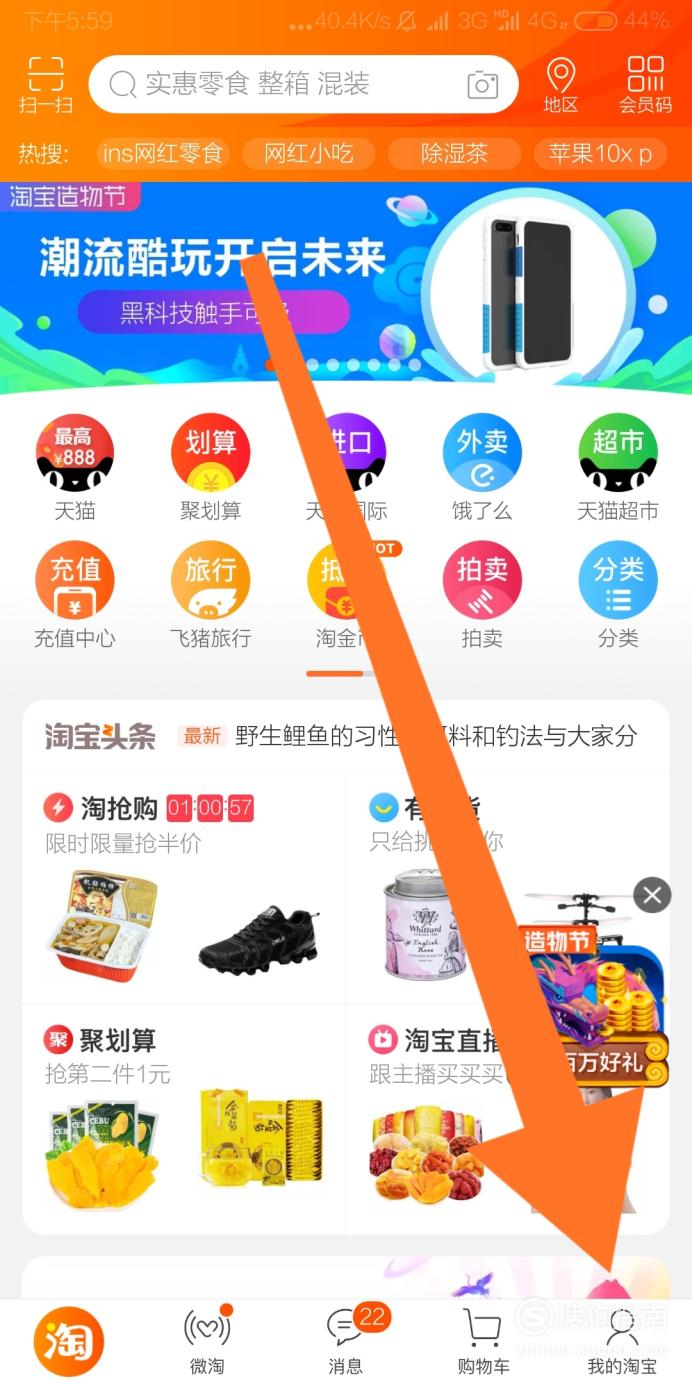Screen dimensions: 692x1384
Task: Open the 扫一扫 scanner
Action: (x=46, y=84)
